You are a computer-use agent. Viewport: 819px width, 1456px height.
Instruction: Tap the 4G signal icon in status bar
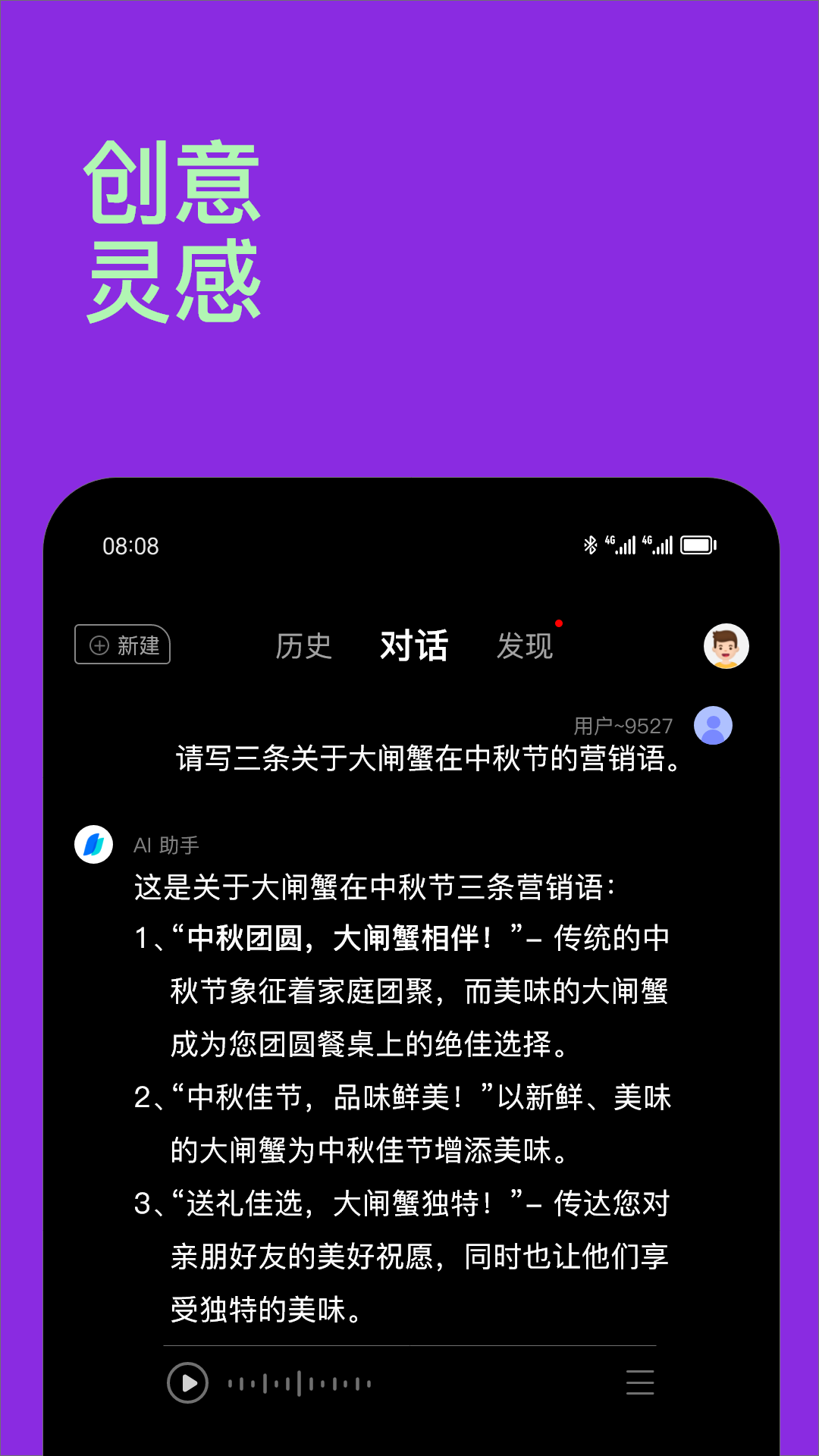click(622, 544)
